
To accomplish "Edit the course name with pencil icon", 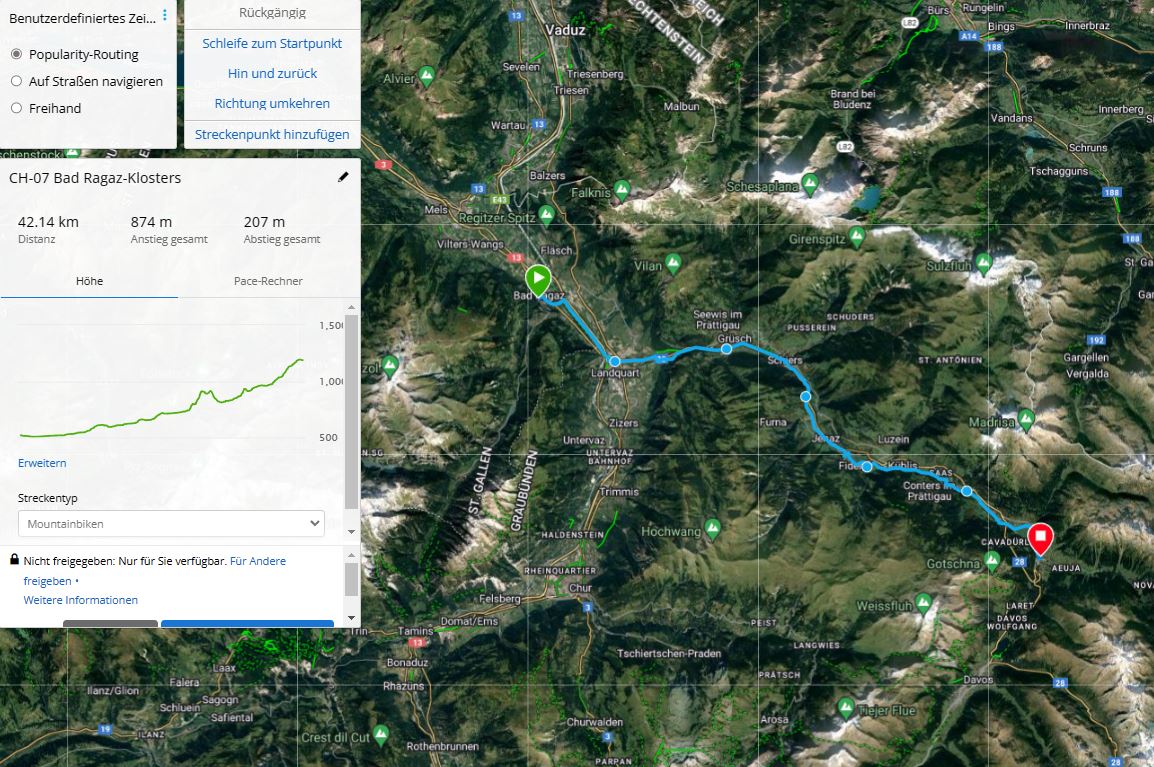I will (344, 177).
